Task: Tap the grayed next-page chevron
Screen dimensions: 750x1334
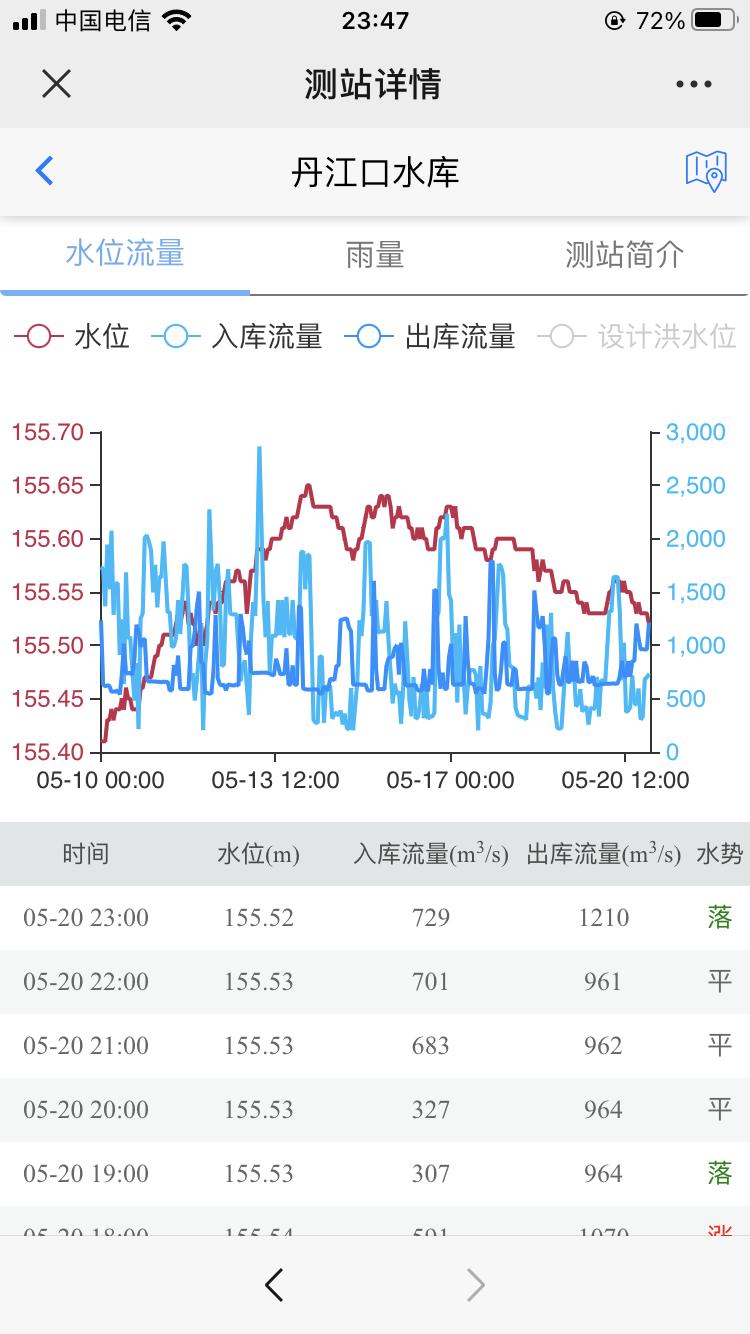Action: pos(475,1284)
